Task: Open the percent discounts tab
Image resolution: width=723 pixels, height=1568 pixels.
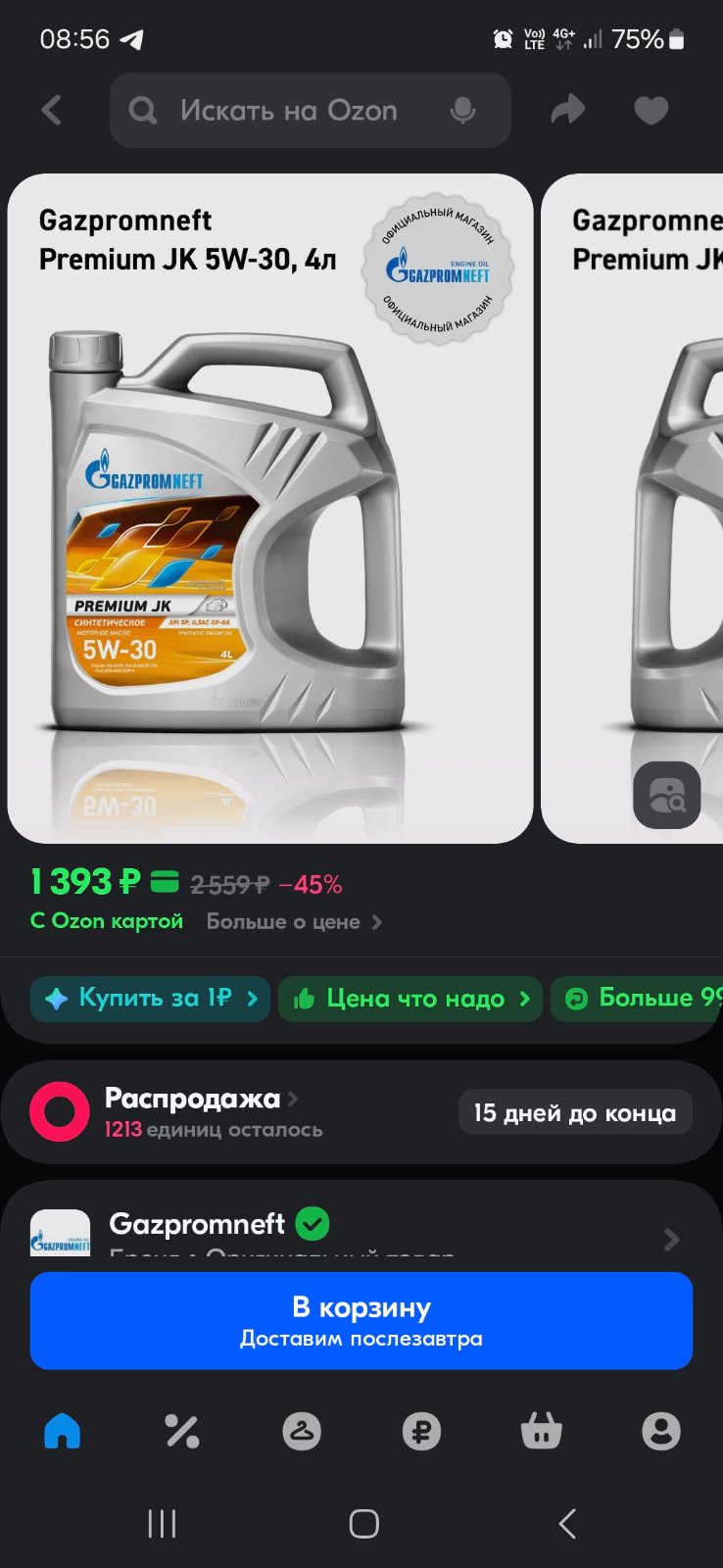Action: pyautogui.click(x=182, y=1432)
